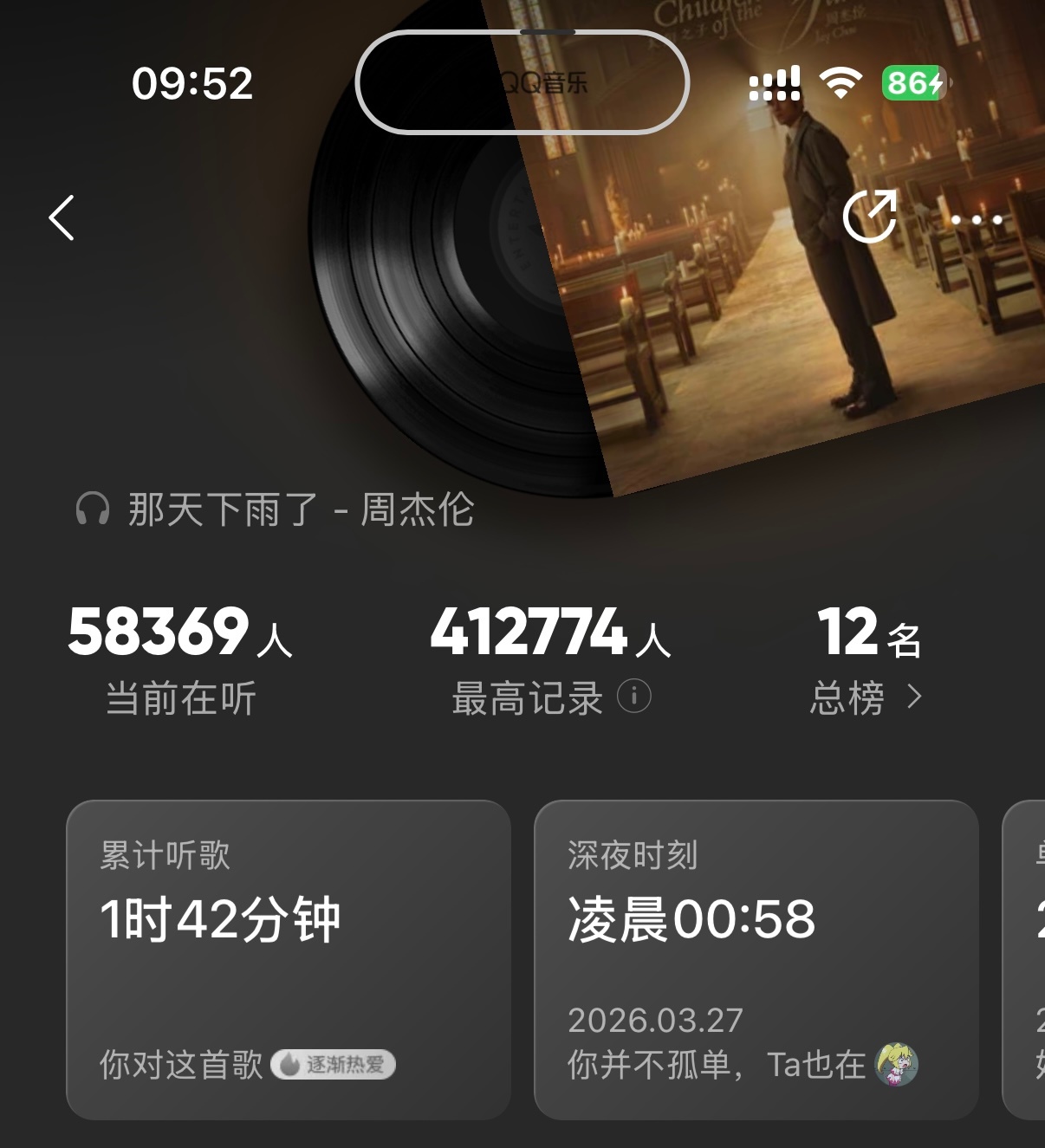Tap the cellular signal bars icon
Image resolution: width=1045 pixels, height=1148 pixels.
pos(774,83)
